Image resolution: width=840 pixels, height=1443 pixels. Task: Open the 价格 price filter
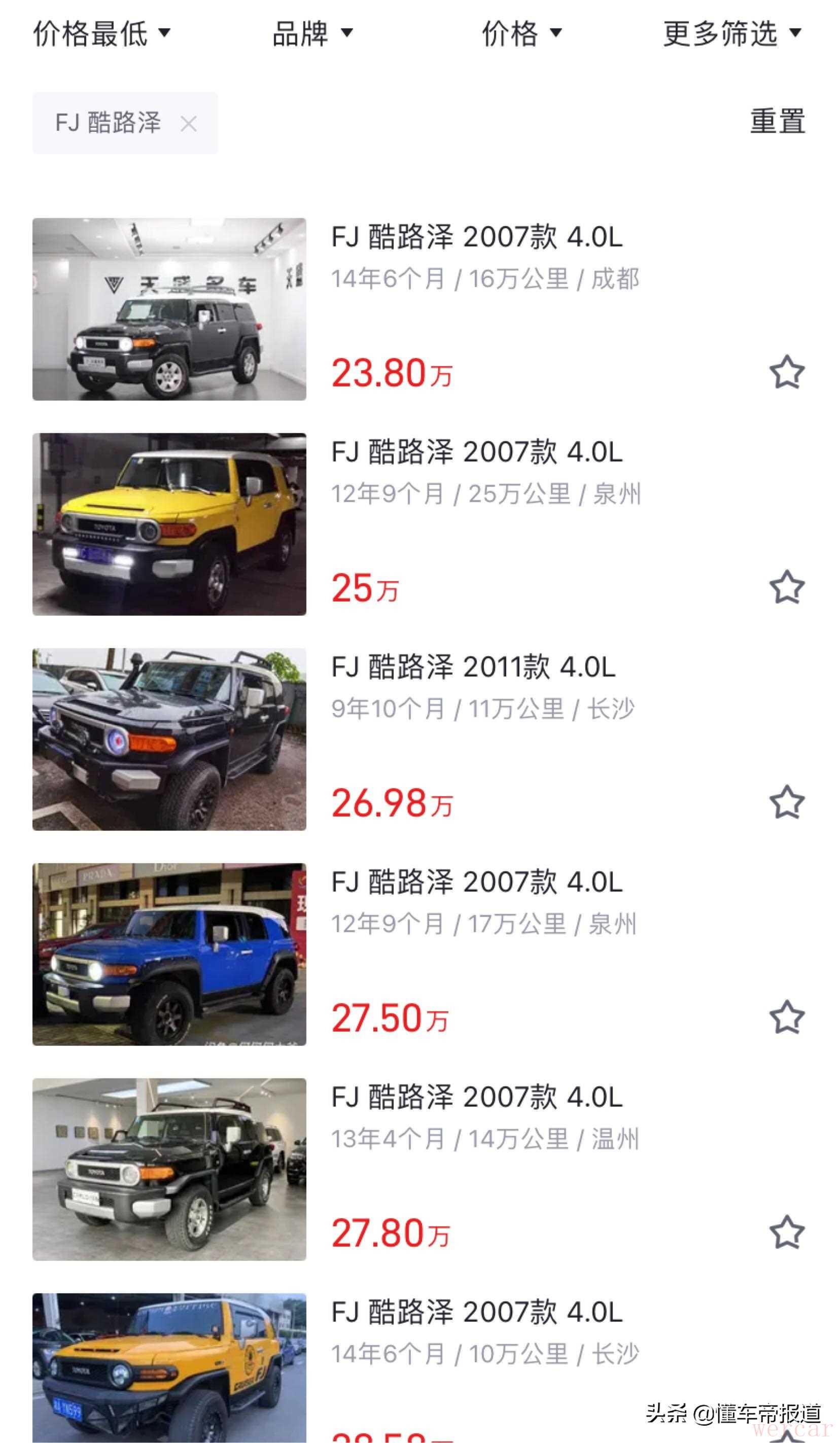[x=521, y=34]
